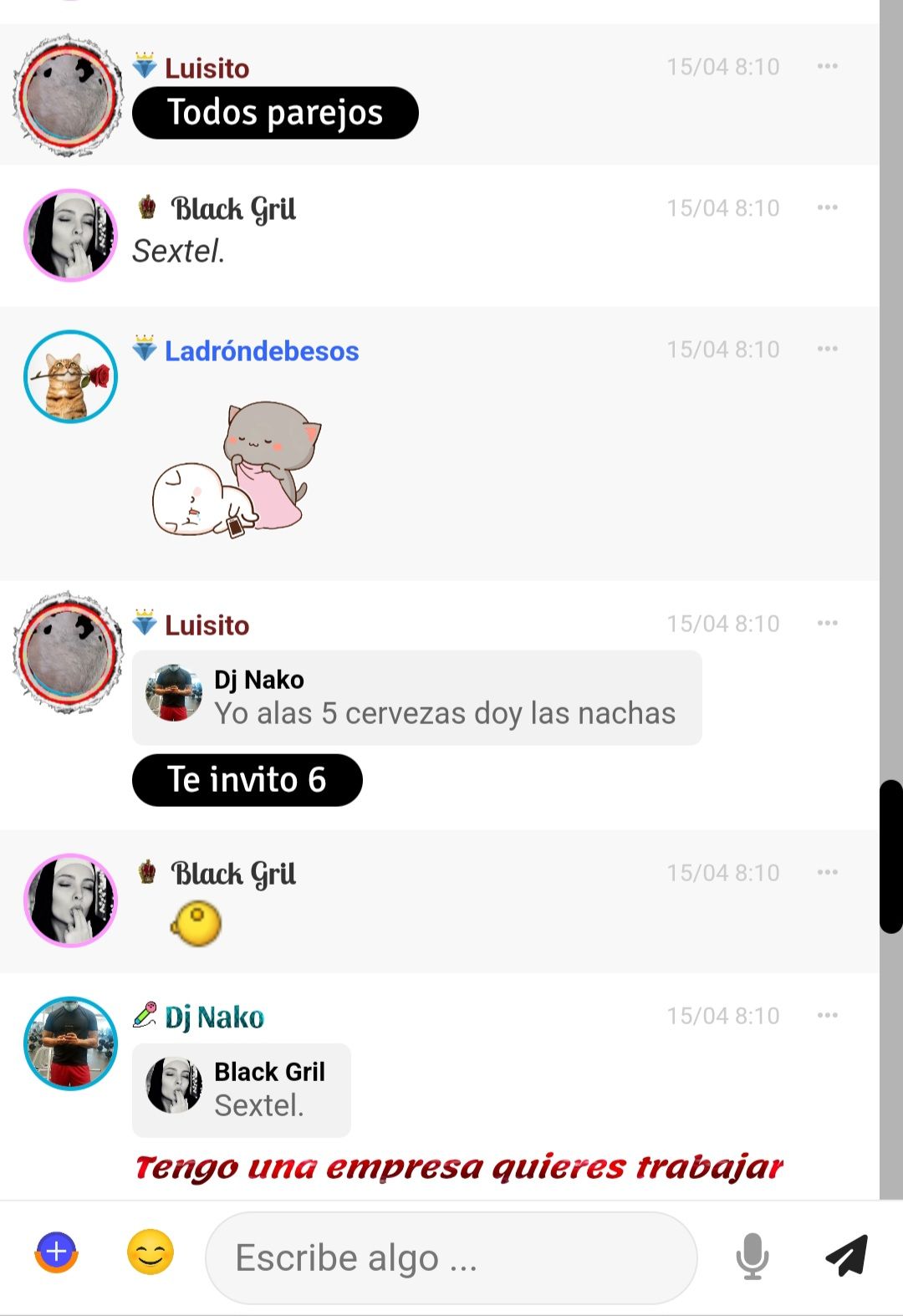
Task: Send the message with the paper plane
Action: tap(846, 1255)
